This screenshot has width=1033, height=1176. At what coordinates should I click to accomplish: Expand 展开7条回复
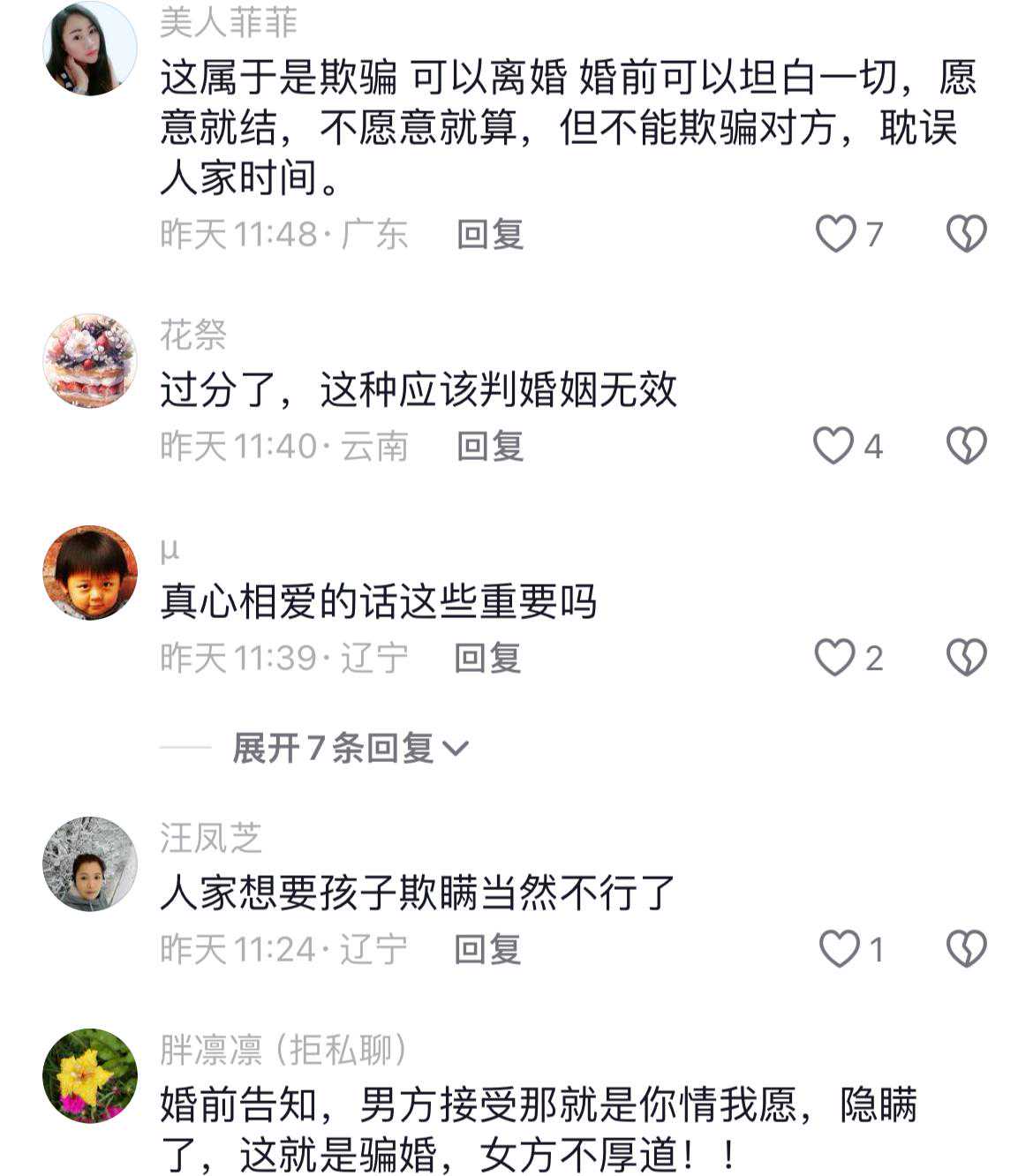click(x=351, y=749)
